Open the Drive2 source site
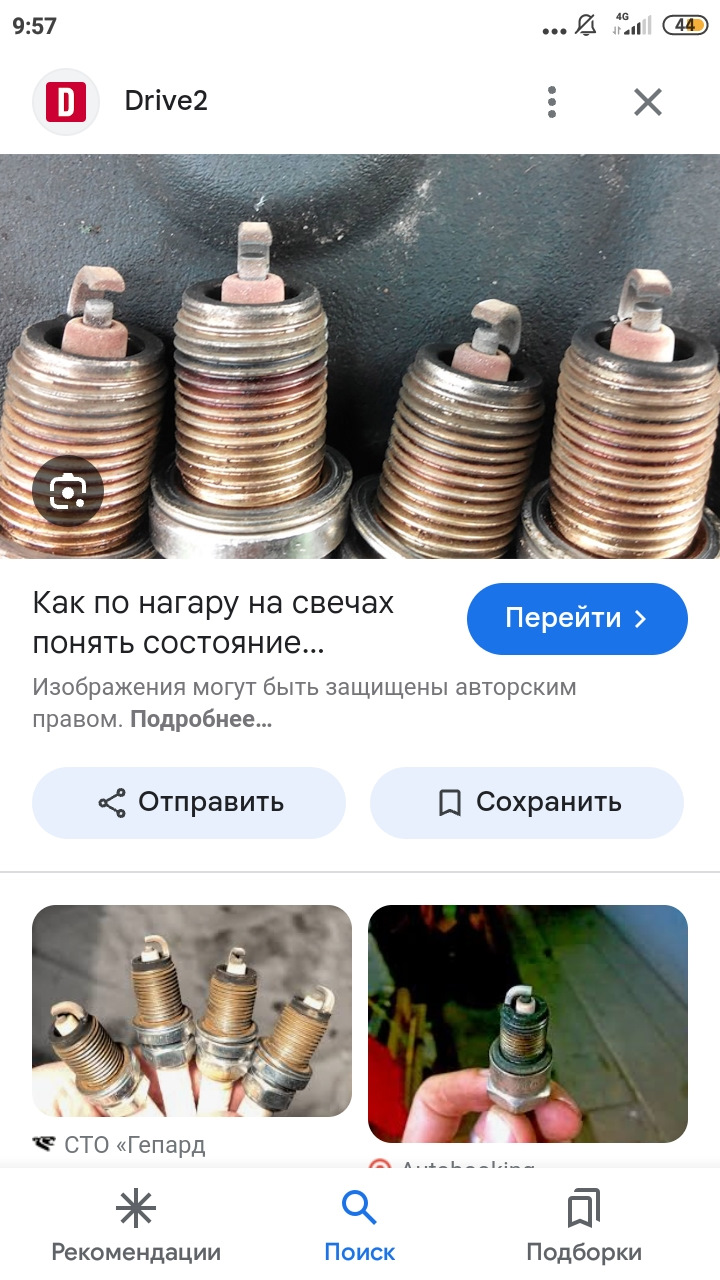This screenshot has width=720, height=1280. click(x=165, y=101)
